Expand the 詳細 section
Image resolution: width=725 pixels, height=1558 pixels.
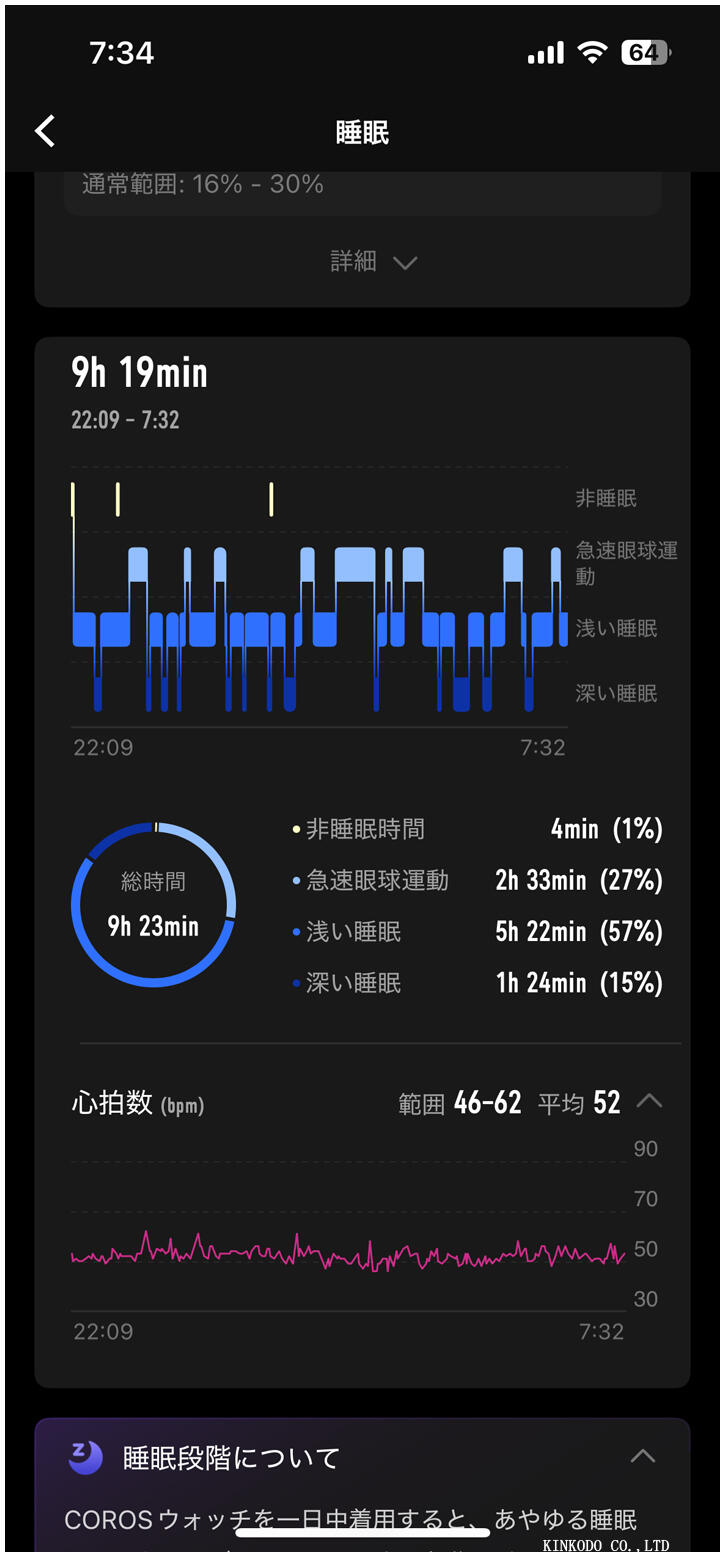[373, 262]
